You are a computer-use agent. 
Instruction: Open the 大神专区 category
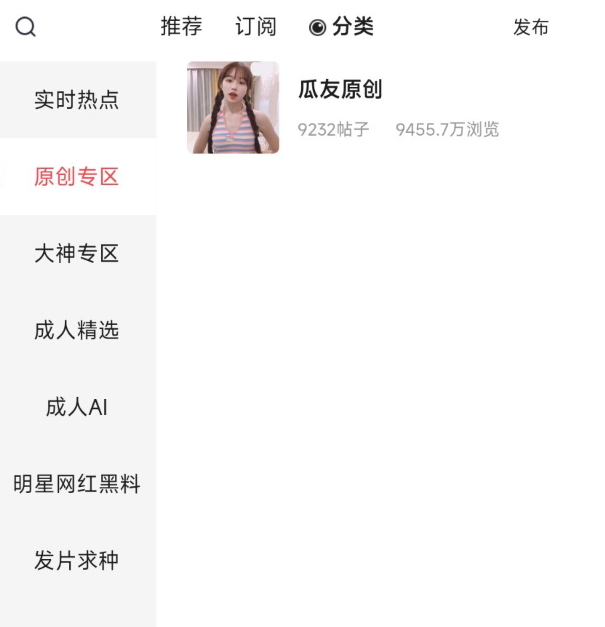[x=77, y=254]
